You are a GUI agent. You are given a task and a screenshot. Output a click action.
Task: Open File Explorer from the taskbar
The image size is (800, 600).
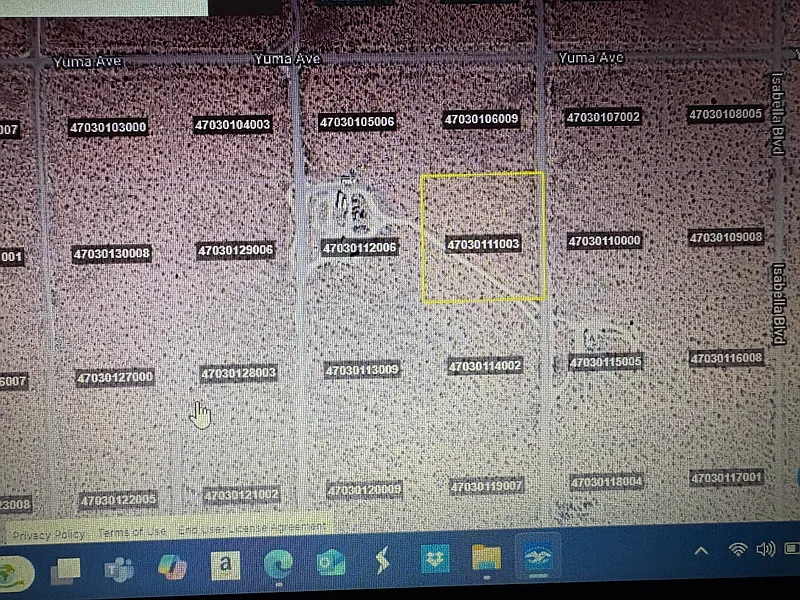[486, 557]
